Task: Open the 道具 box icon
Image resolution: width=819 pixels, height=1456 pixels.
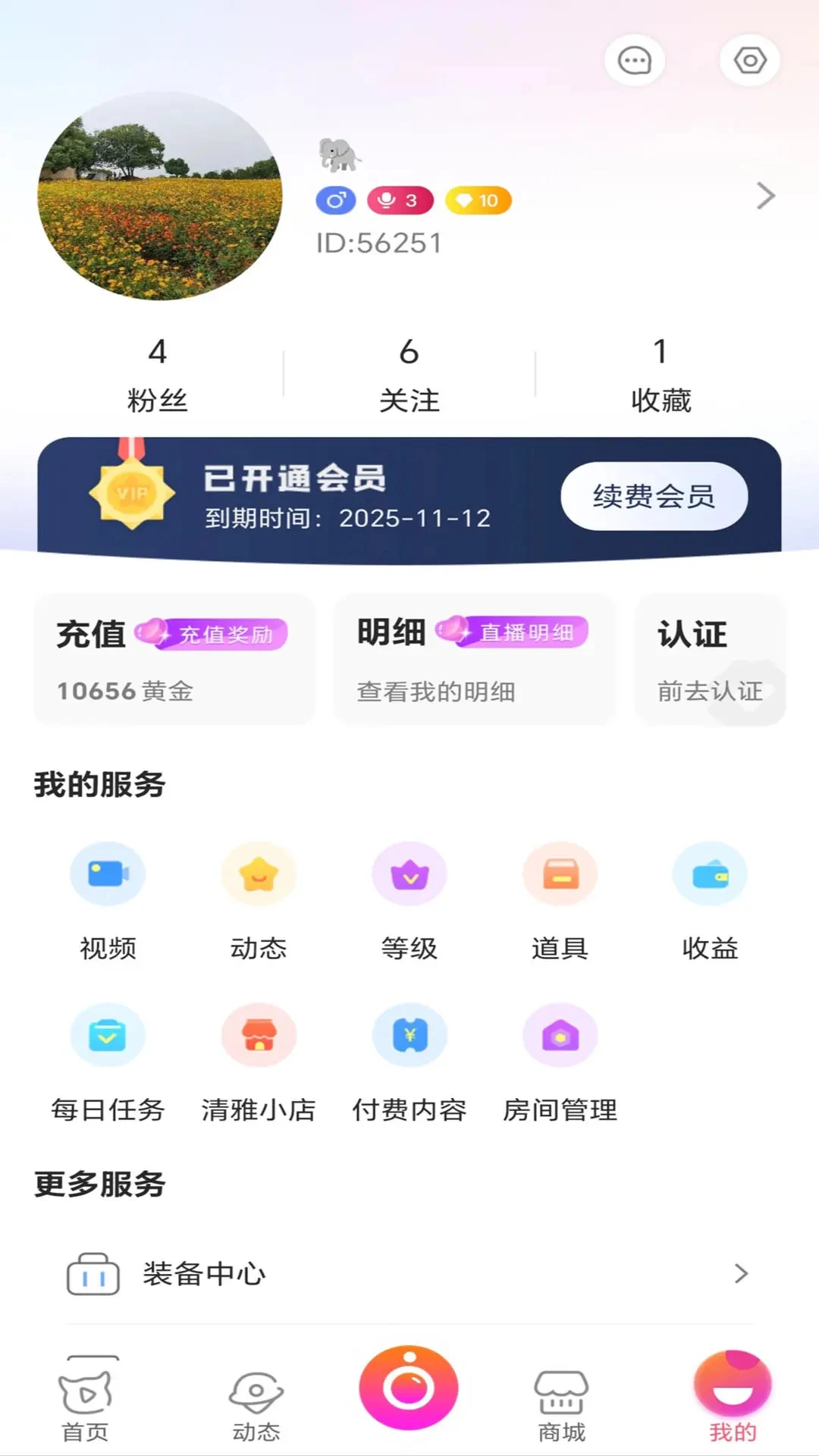Action: (560, 874)
